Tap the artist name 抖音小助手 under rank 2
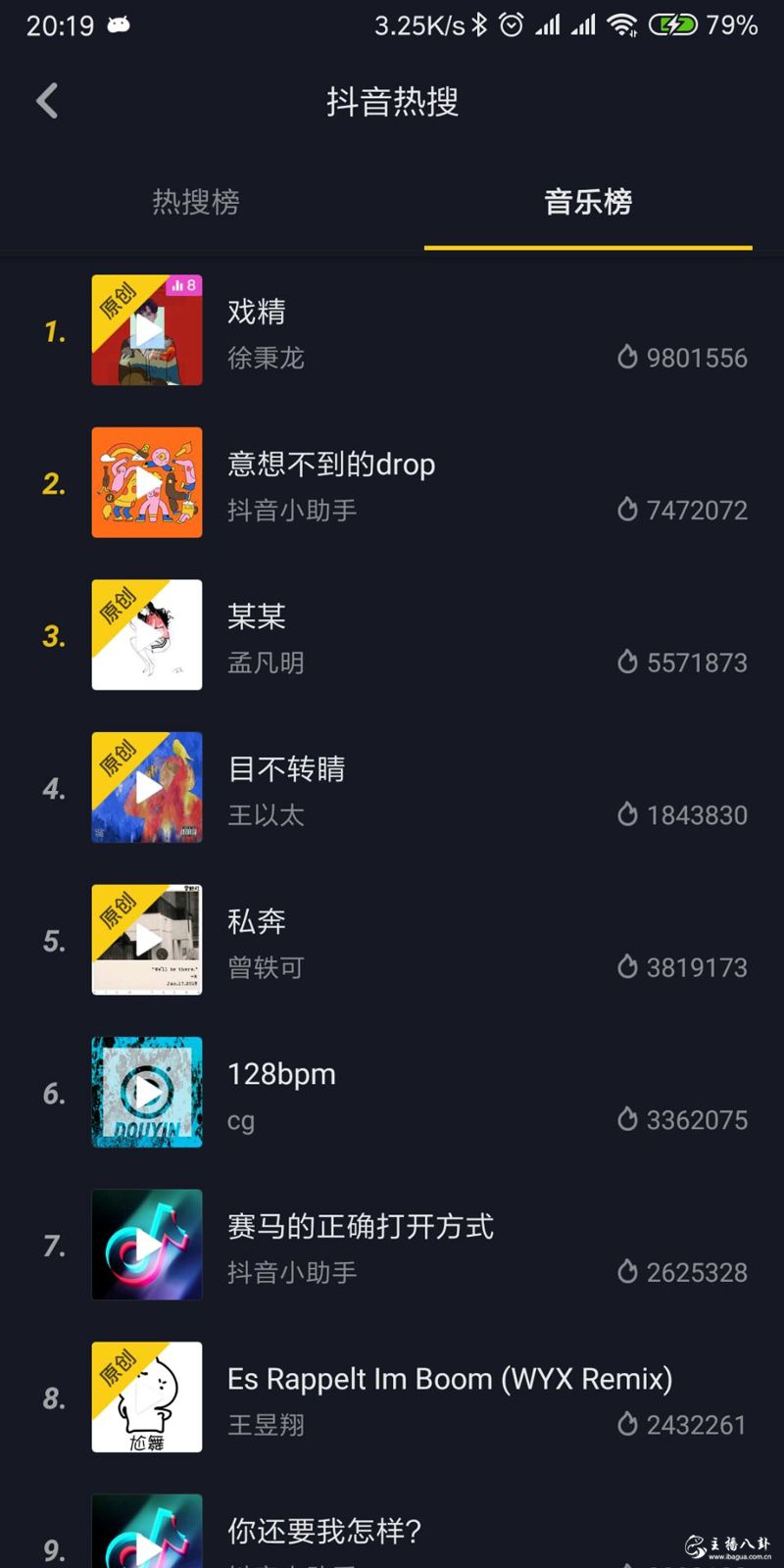784x1568 pixels. [291, 510]
